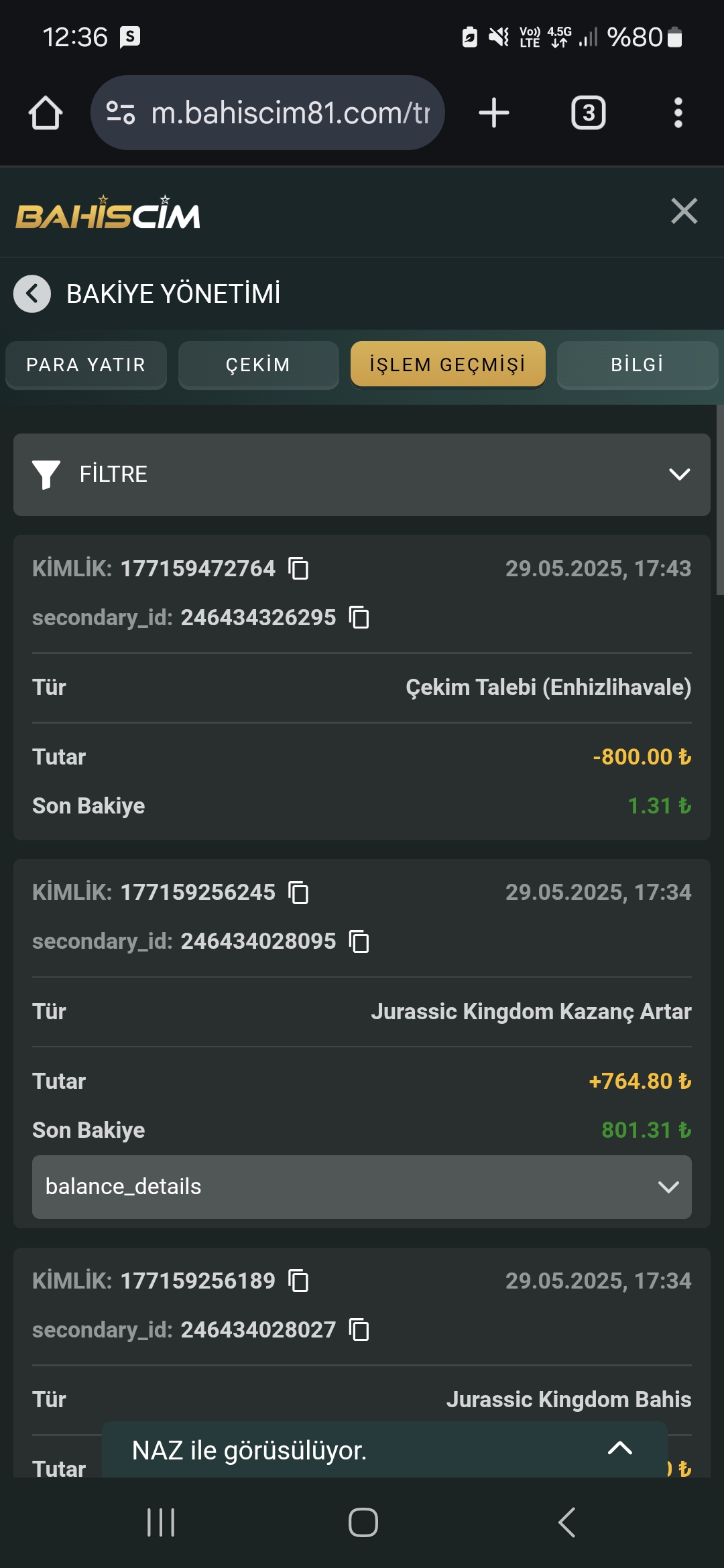
Task: Select the İŞLEM GEÇMİŞİ tab
Action: (x=447, y=365)
